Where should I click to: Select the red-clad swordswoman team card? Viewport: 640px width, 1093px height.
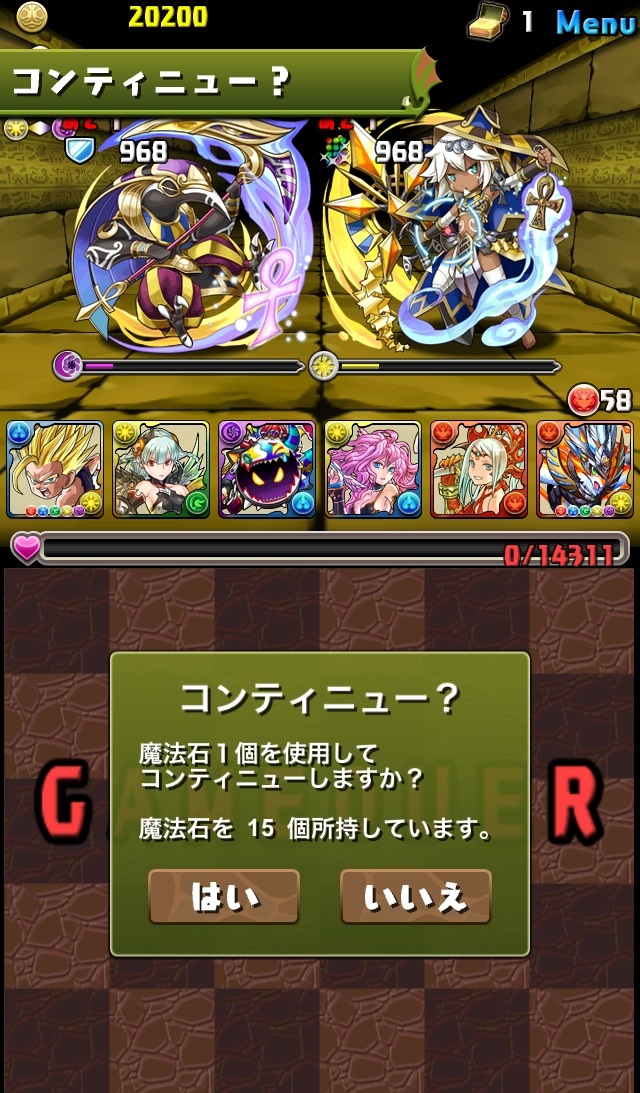479,469
